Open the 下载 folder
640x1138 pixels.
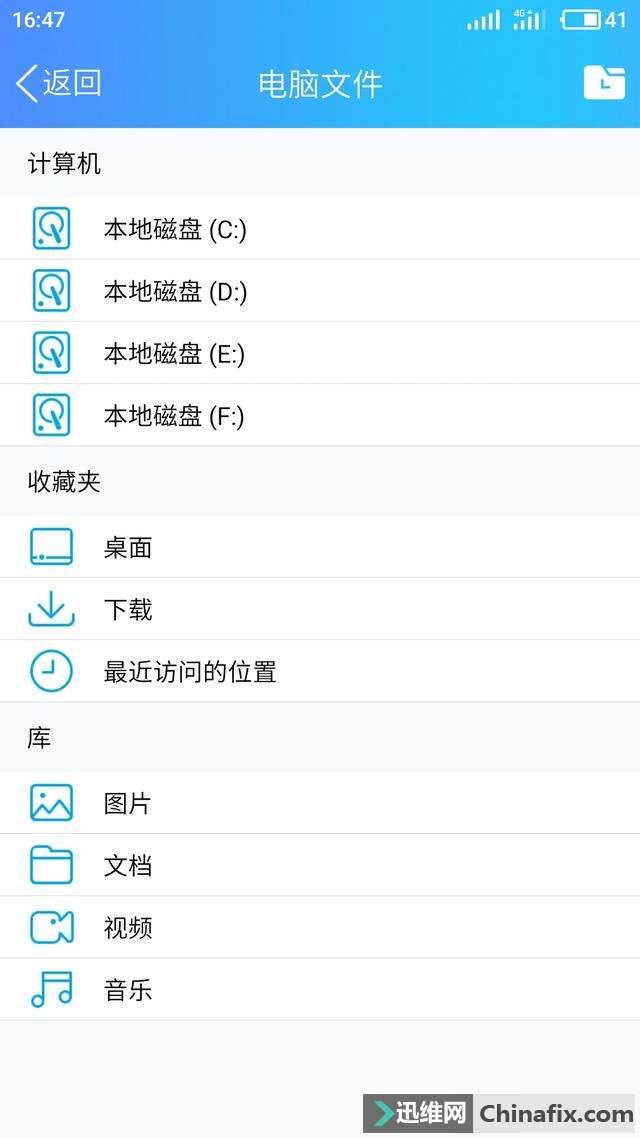point(320,609)
